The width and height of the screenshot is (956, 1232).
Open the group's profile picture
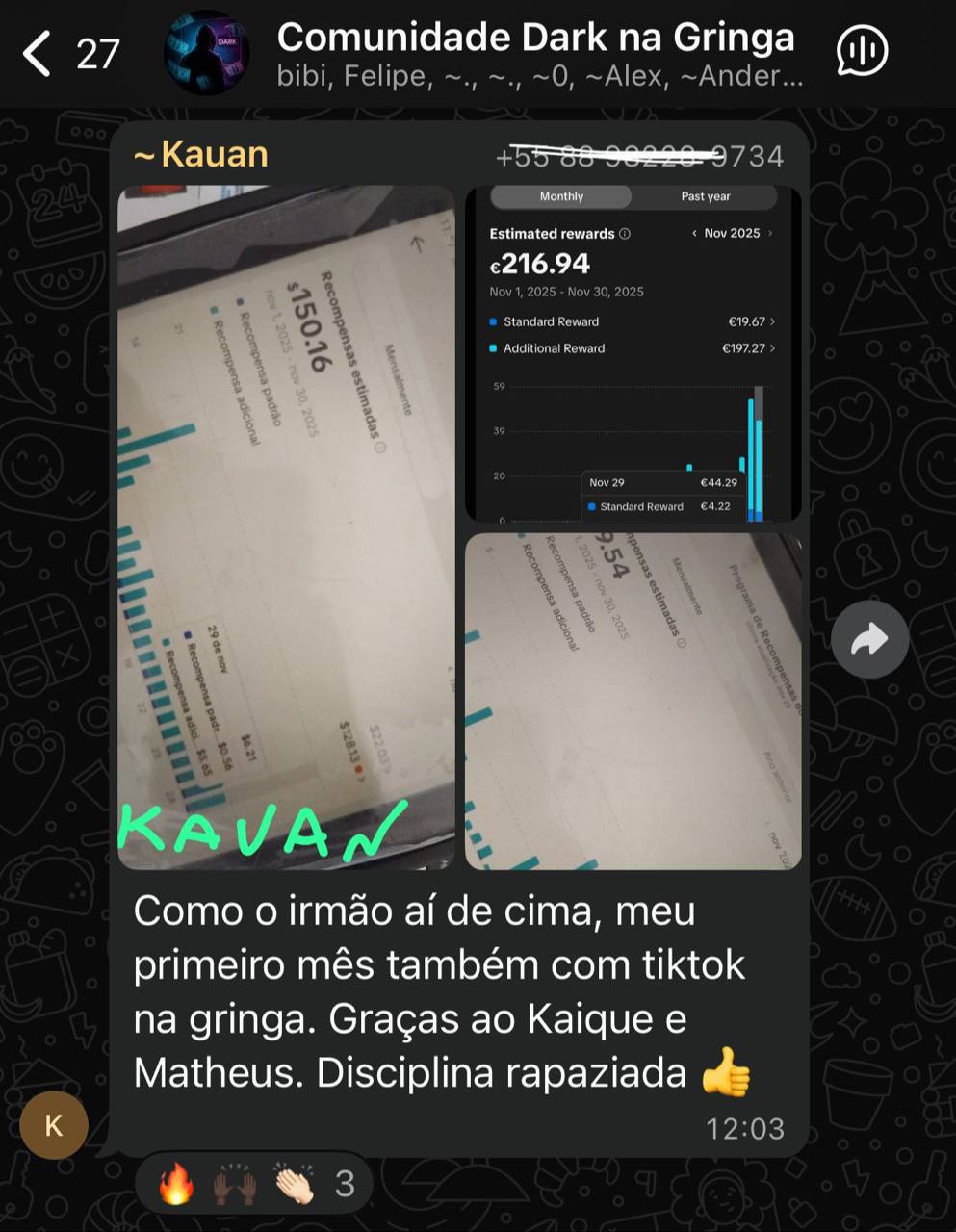(x=206, y=53)
